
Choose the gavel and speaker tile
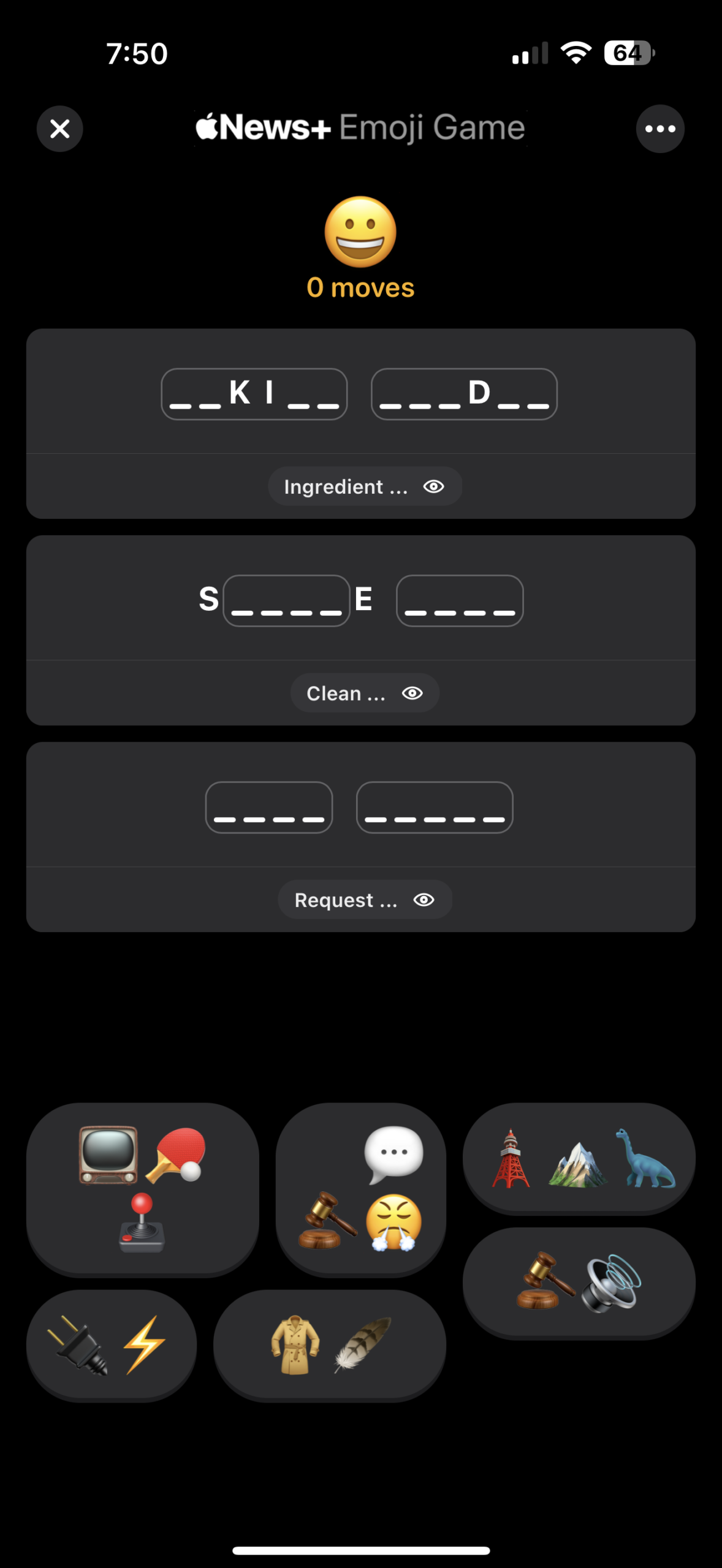point(579,1282)
